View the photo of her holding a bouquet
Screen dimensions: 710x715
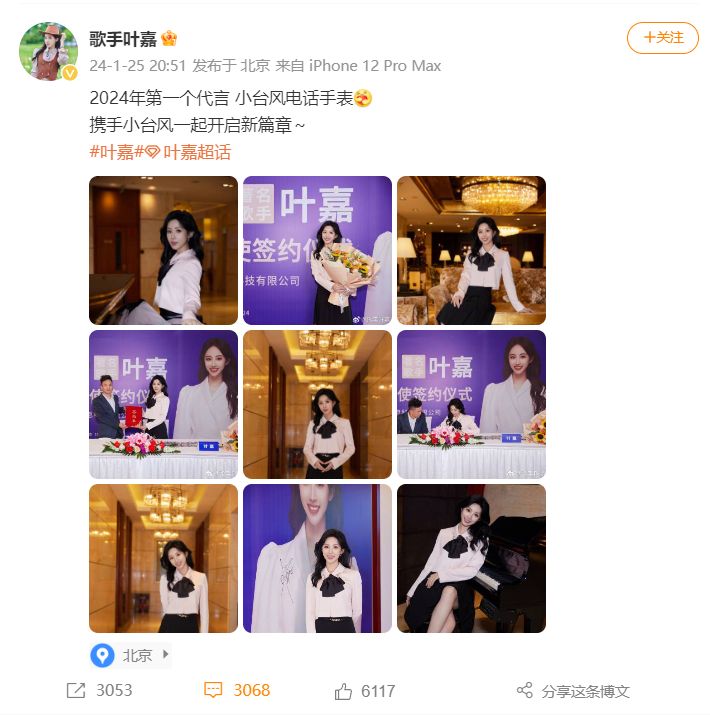pyautogui.click(x=317, y=250)
